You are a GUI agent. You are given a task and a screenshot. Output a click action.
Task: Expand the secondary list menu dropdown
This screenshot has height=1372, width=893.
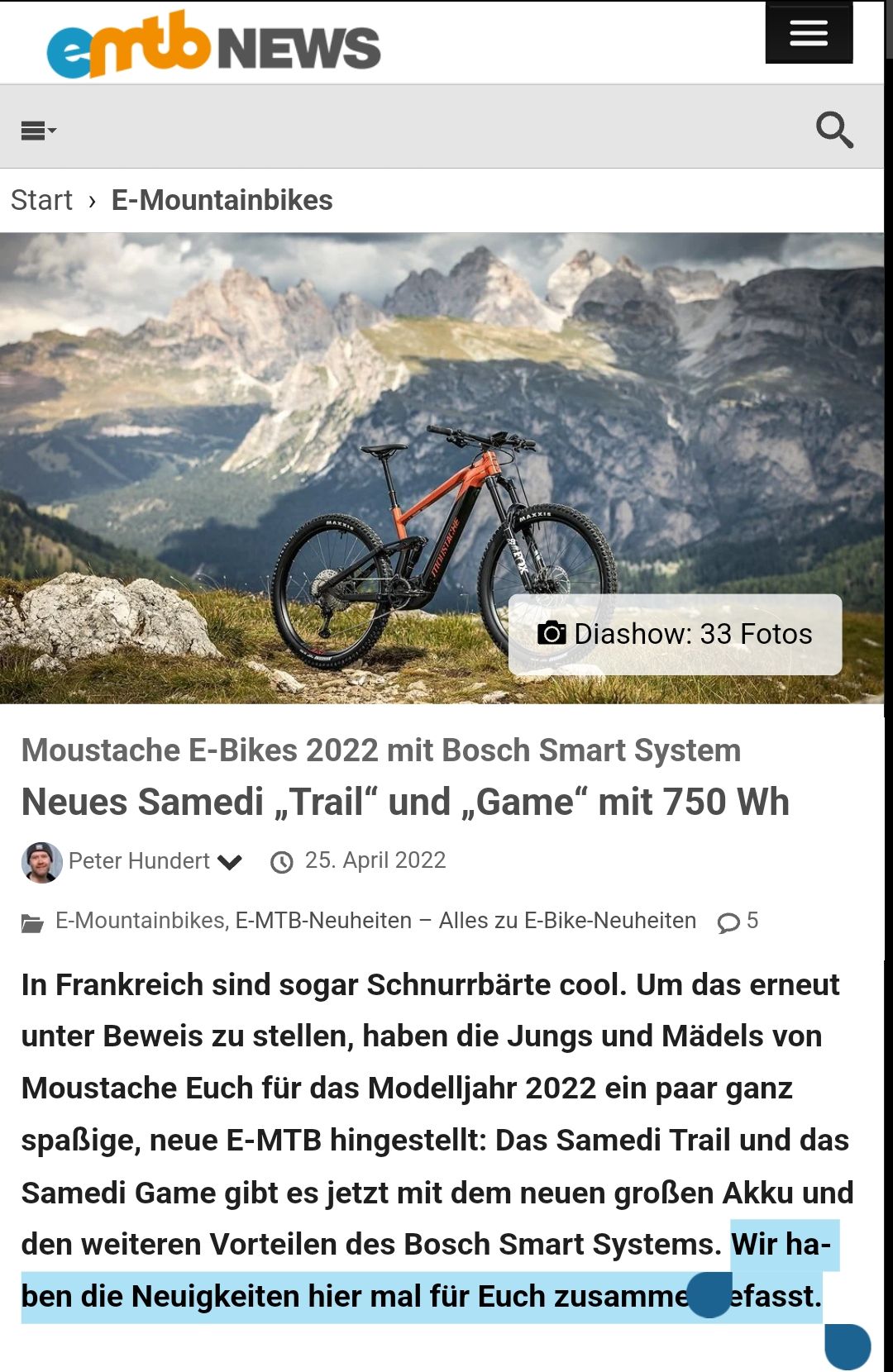click(38, 131)
